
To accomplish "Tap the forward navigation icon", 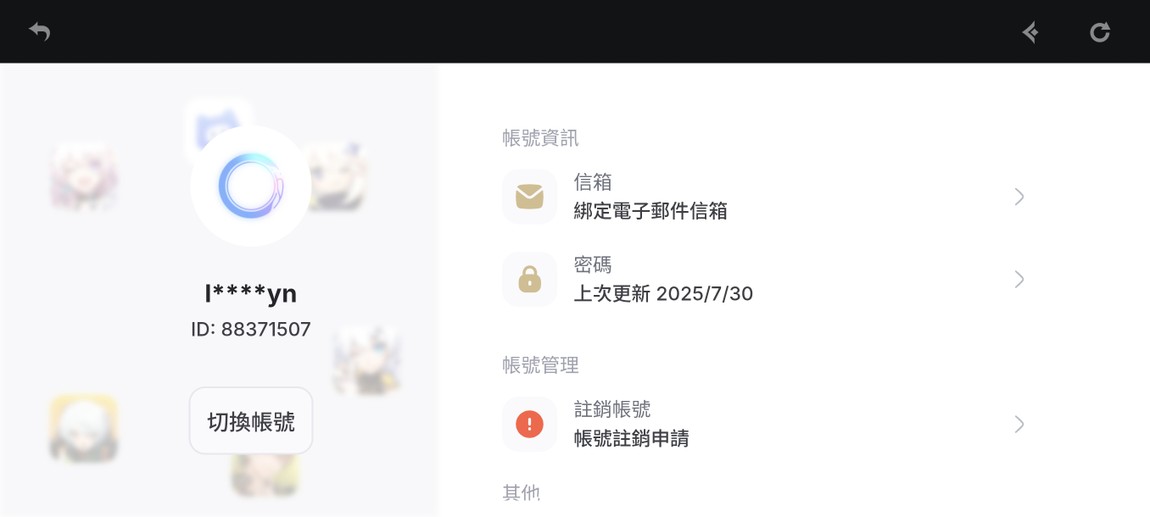I will [x=1030, y=32].
